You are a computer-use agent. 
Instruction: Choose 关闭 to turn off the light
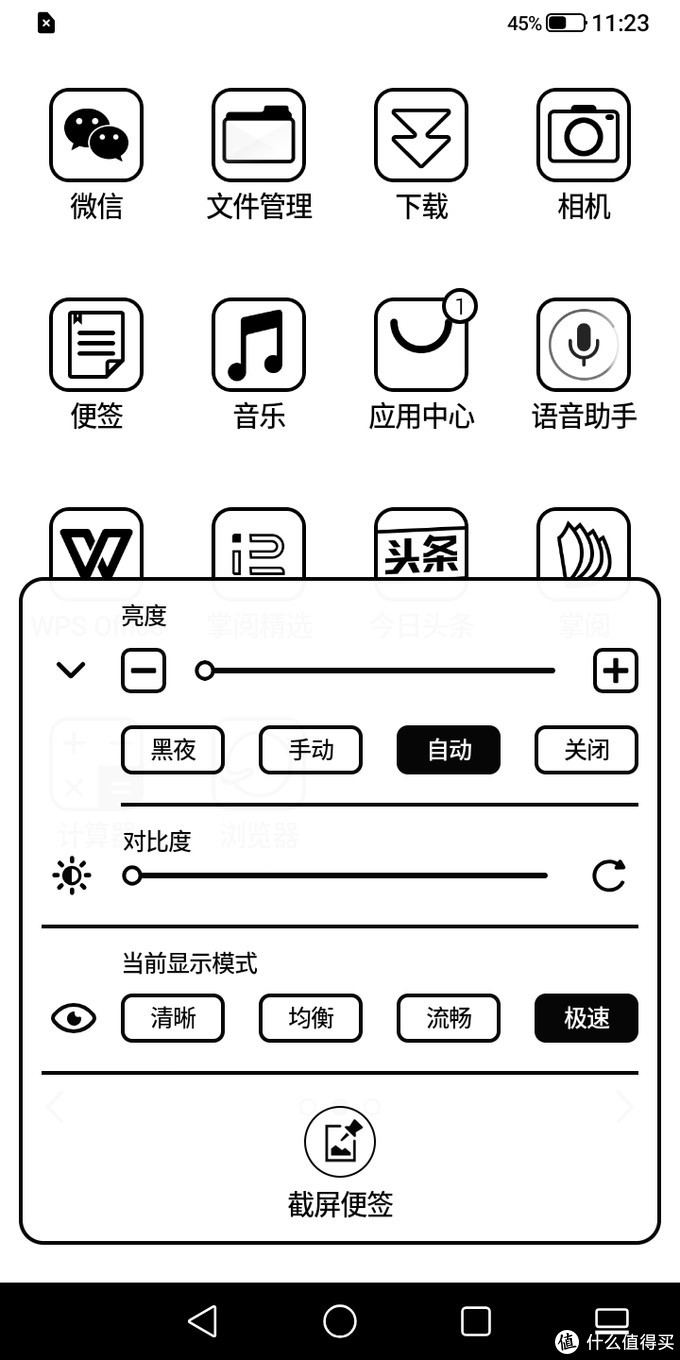click(x=586, y=750)
